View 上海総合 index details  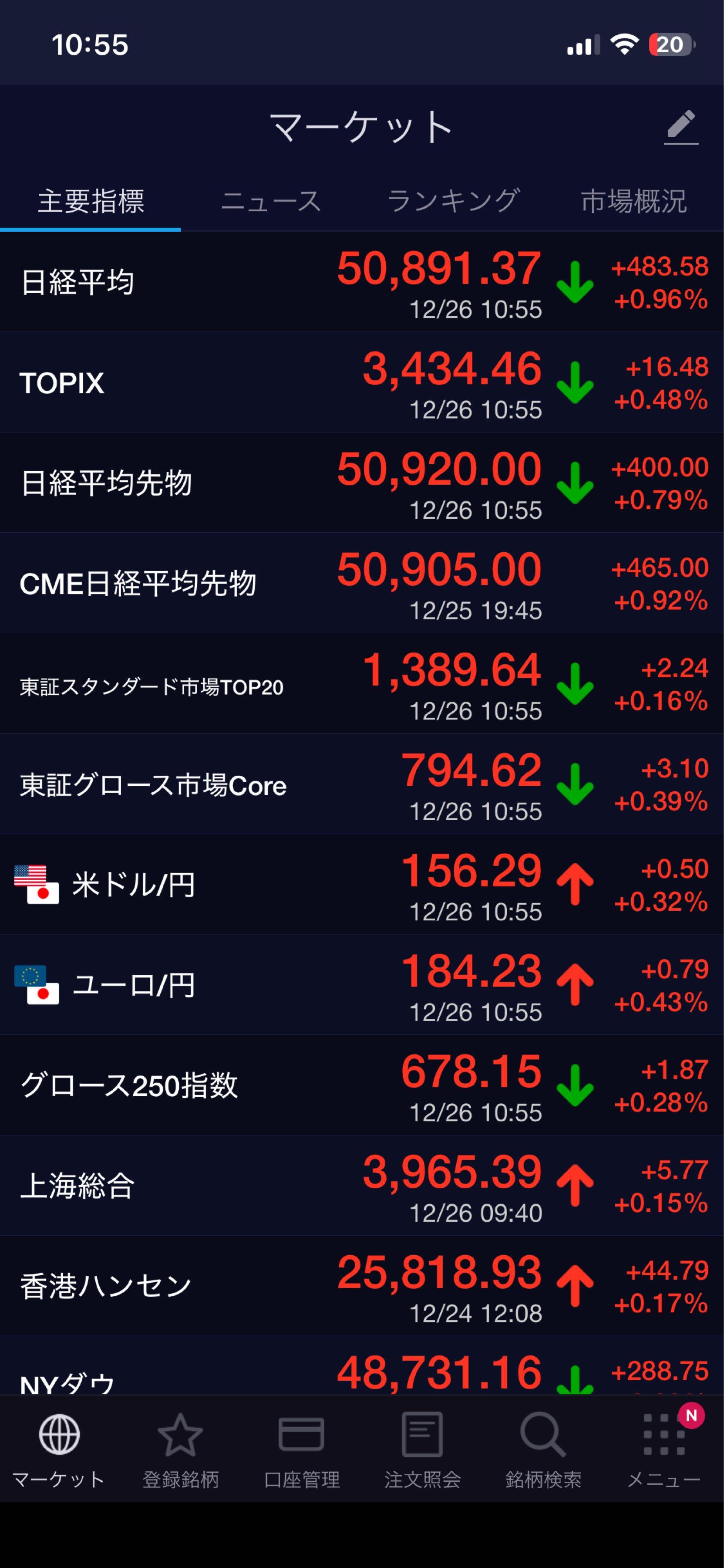point(361,1186)
